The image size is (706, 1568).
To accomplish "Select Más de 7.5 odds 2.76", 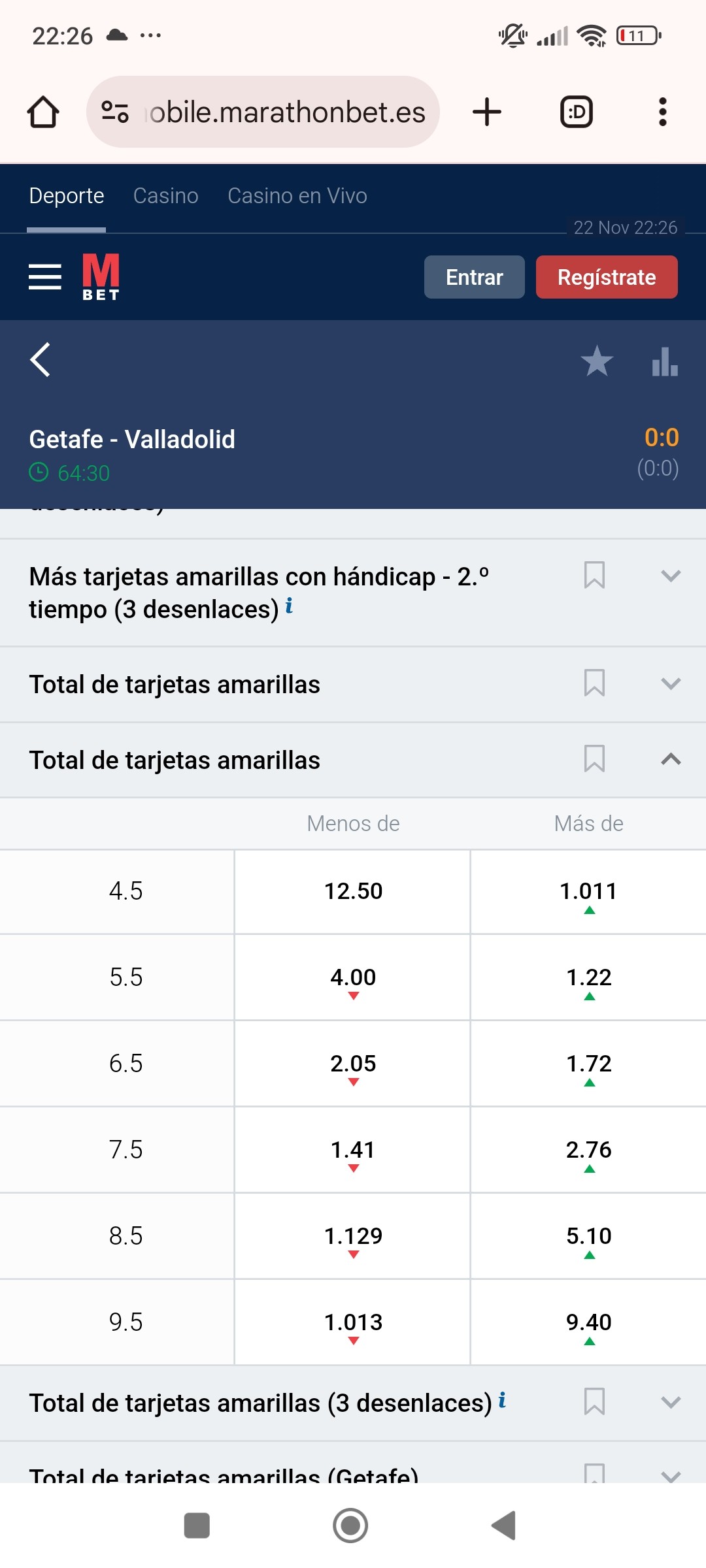I will click(588, 1150).
